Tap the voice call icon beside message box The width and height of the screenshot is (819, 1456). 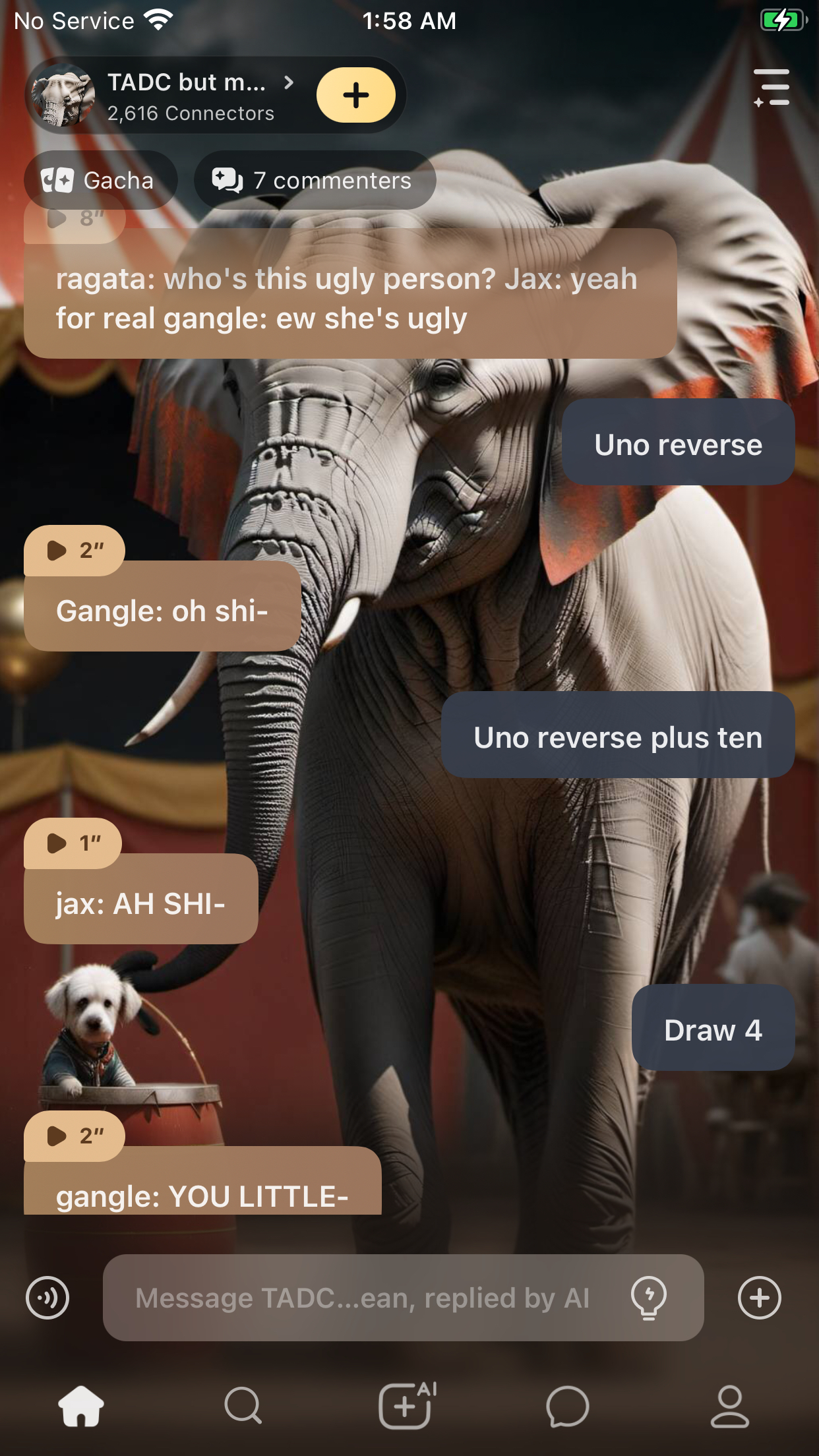47,1298
